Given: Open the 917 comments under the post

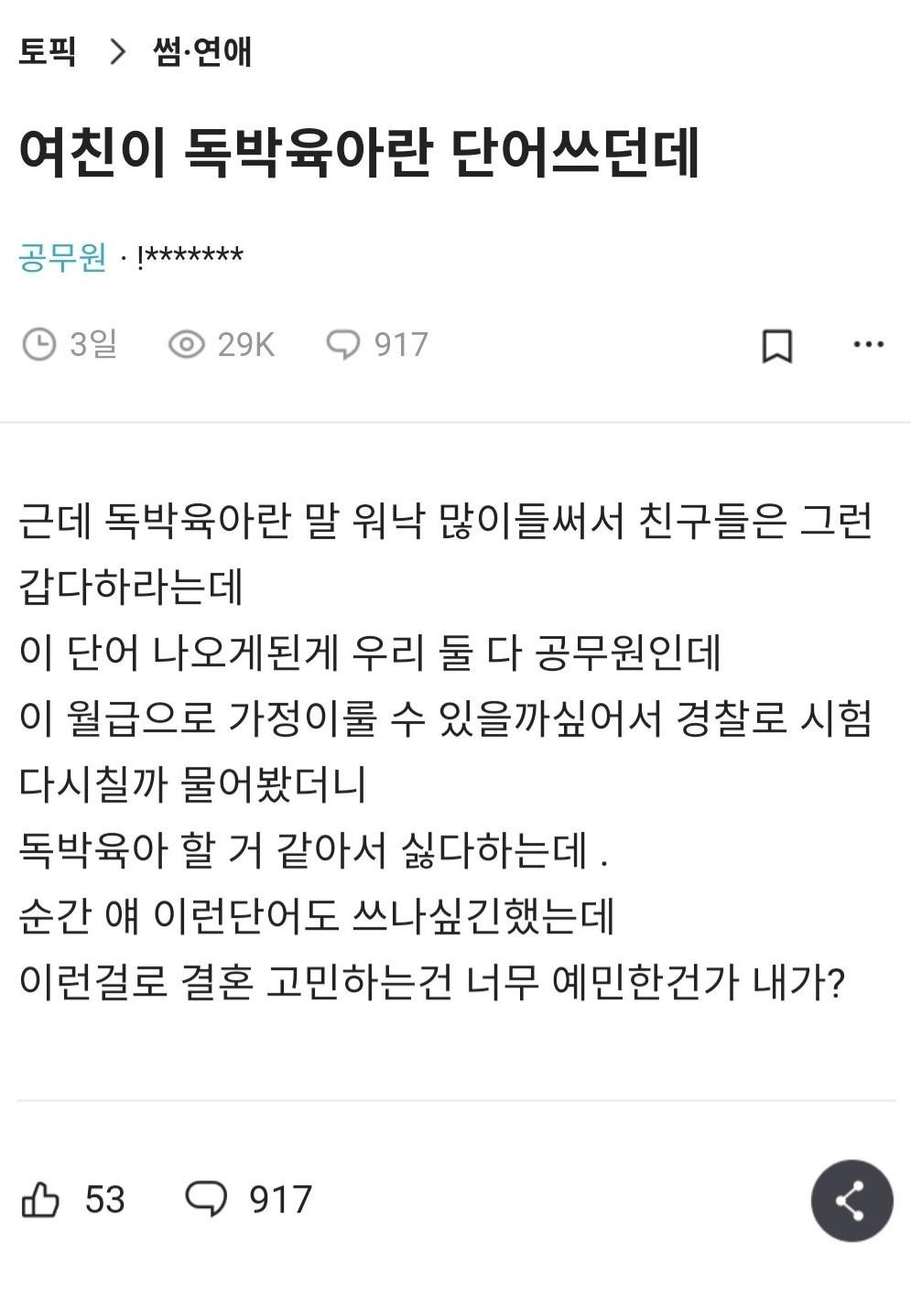Looking at the screenshot, I should tap(249, 1199).
